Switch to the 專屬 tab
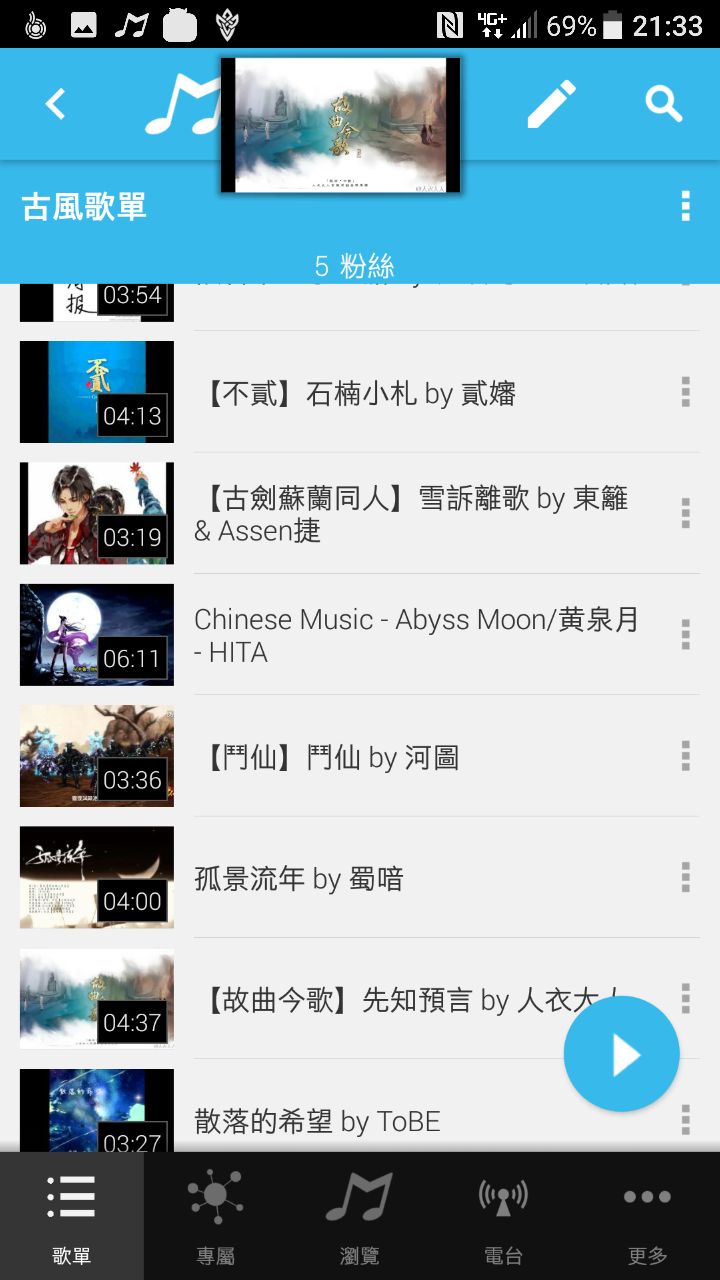Viewport: 720px width, 1280px height. coord(216,1216)
